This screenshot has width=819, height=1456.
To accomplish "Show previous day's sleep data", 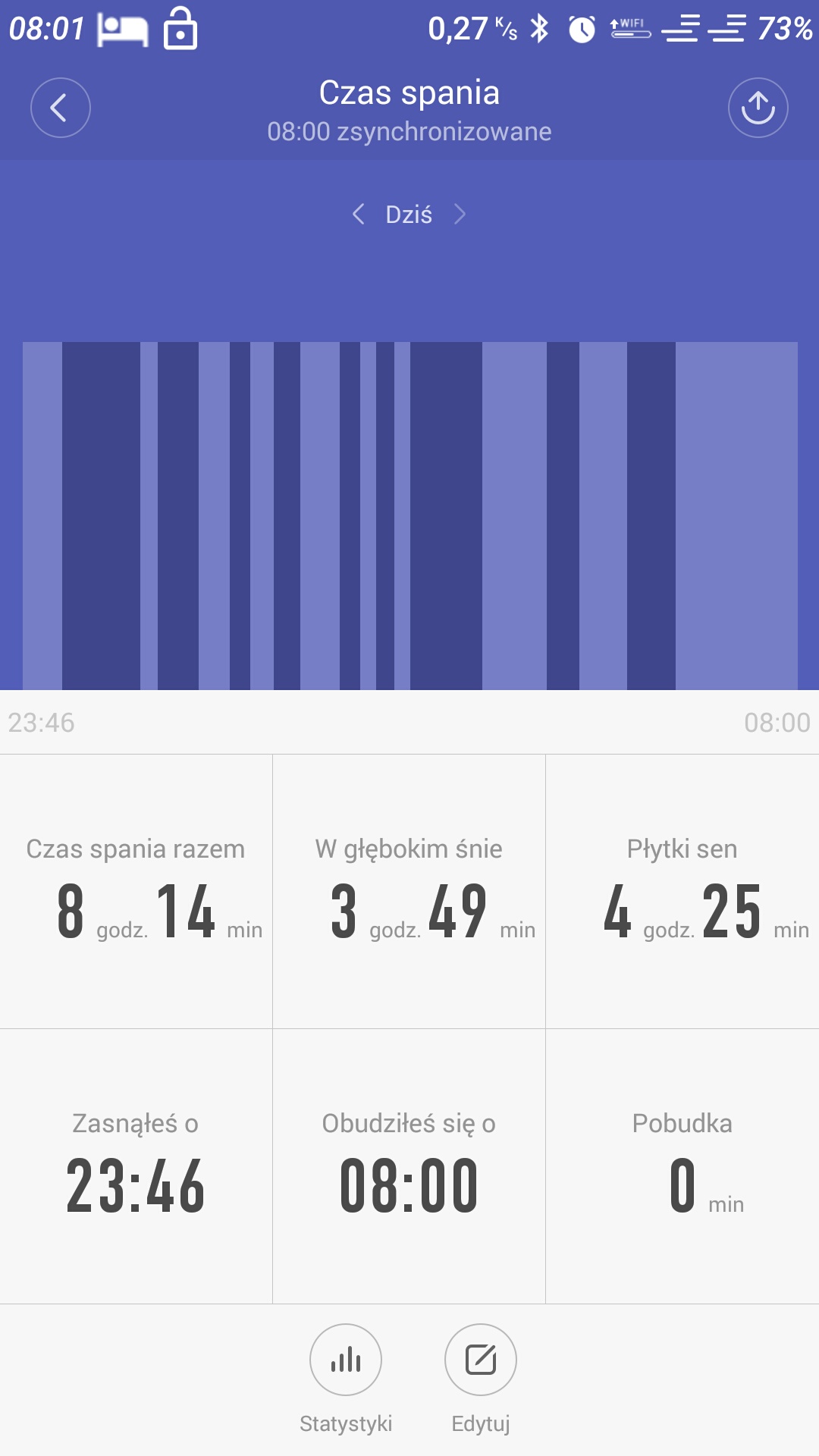I will click(359, 215).
